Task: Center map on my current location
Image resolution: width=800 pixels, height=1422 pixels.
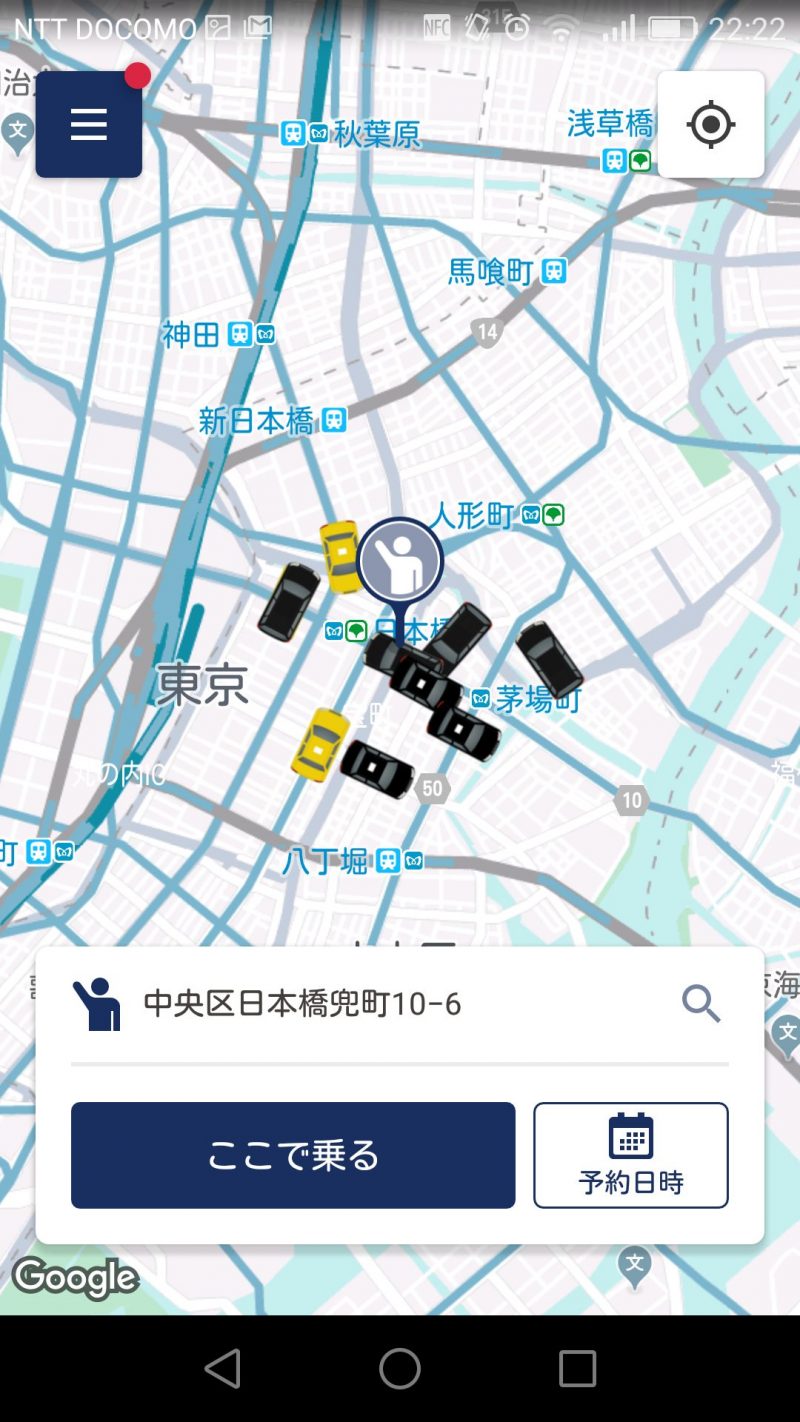Action: point(711,125)
